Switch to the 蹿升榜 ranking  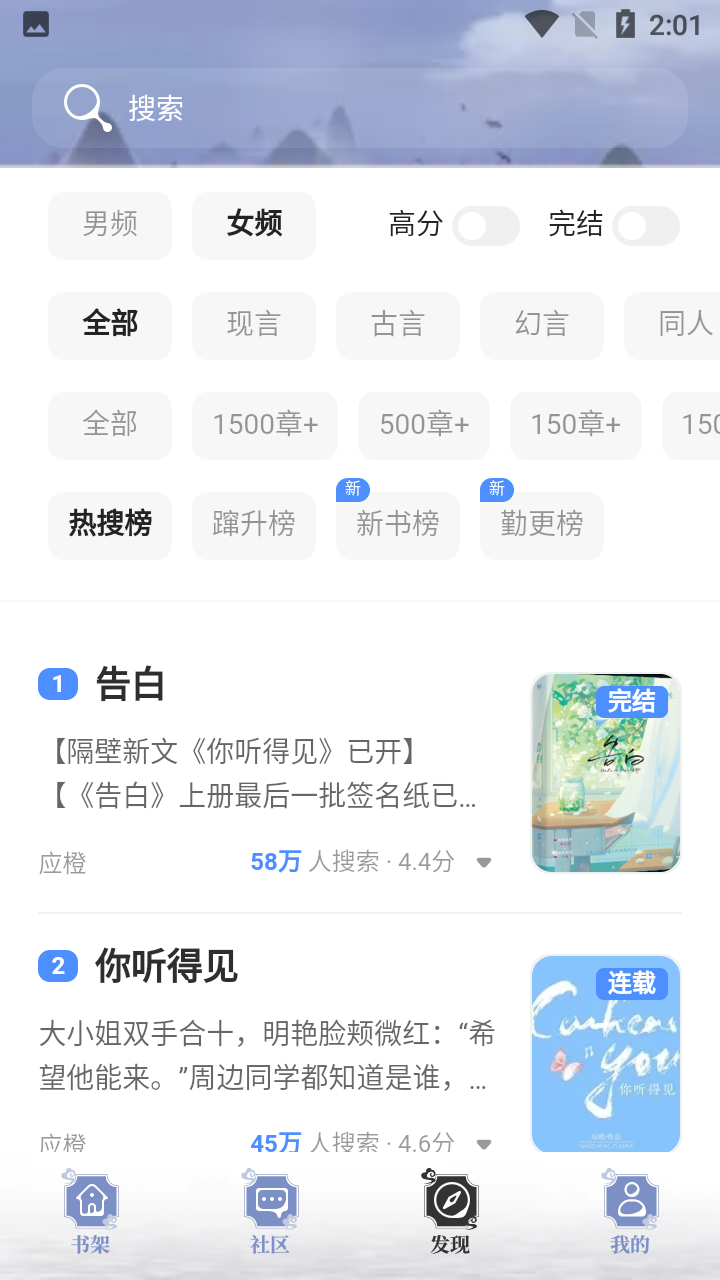(254, 525)
